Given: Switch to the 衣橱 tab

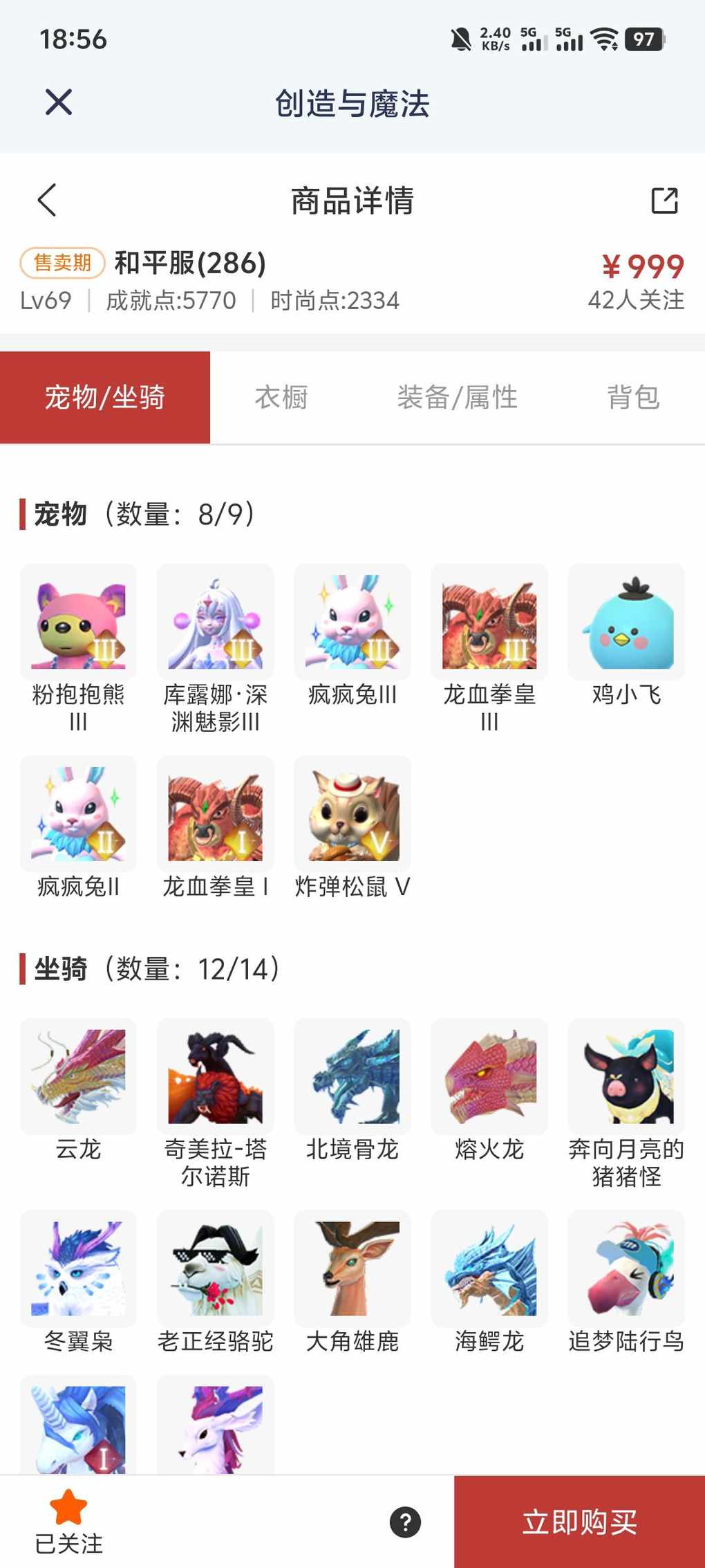Looking at the screenshot, I should point(281,398).
